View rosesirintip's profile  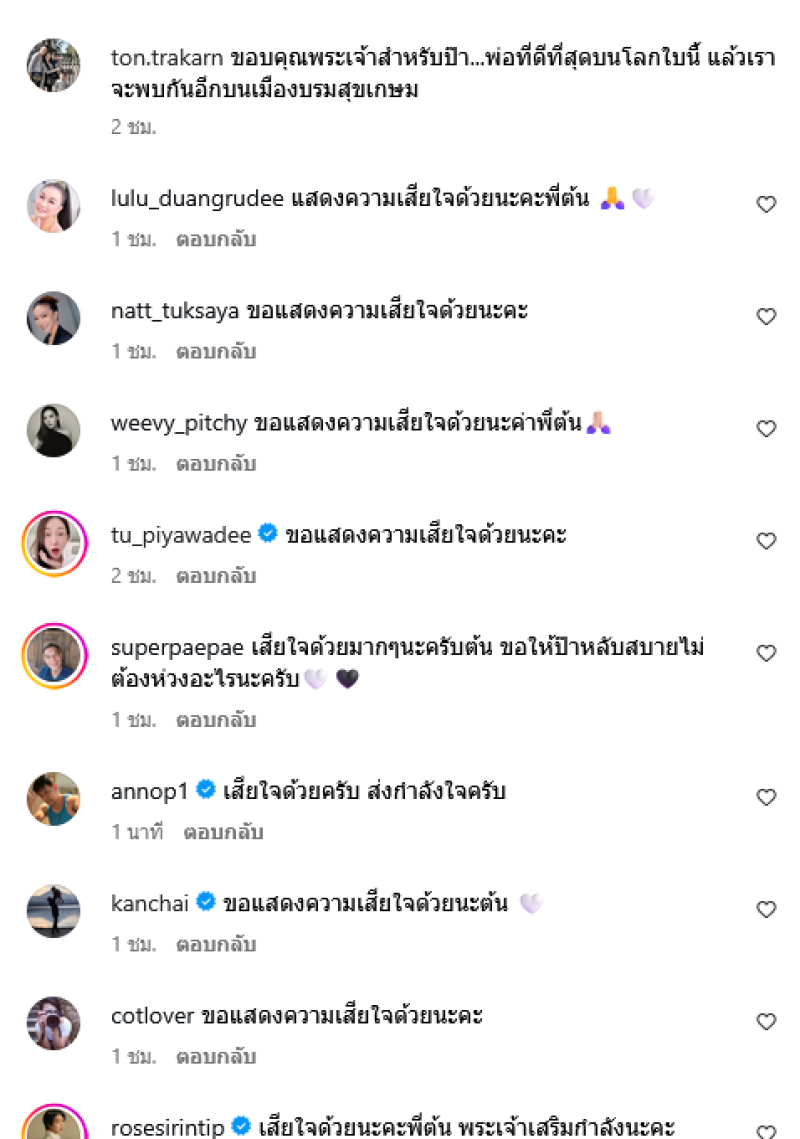[167, 1127]
